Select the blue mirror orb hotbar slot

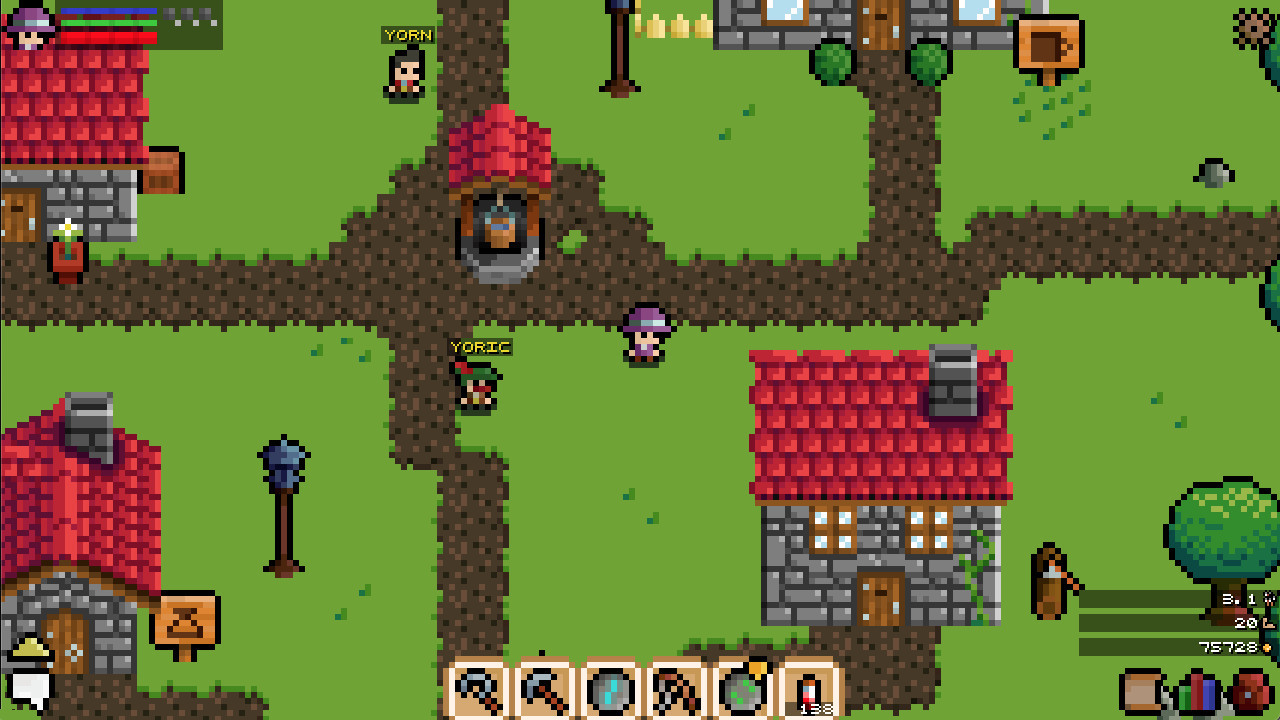tap(610, 690)
